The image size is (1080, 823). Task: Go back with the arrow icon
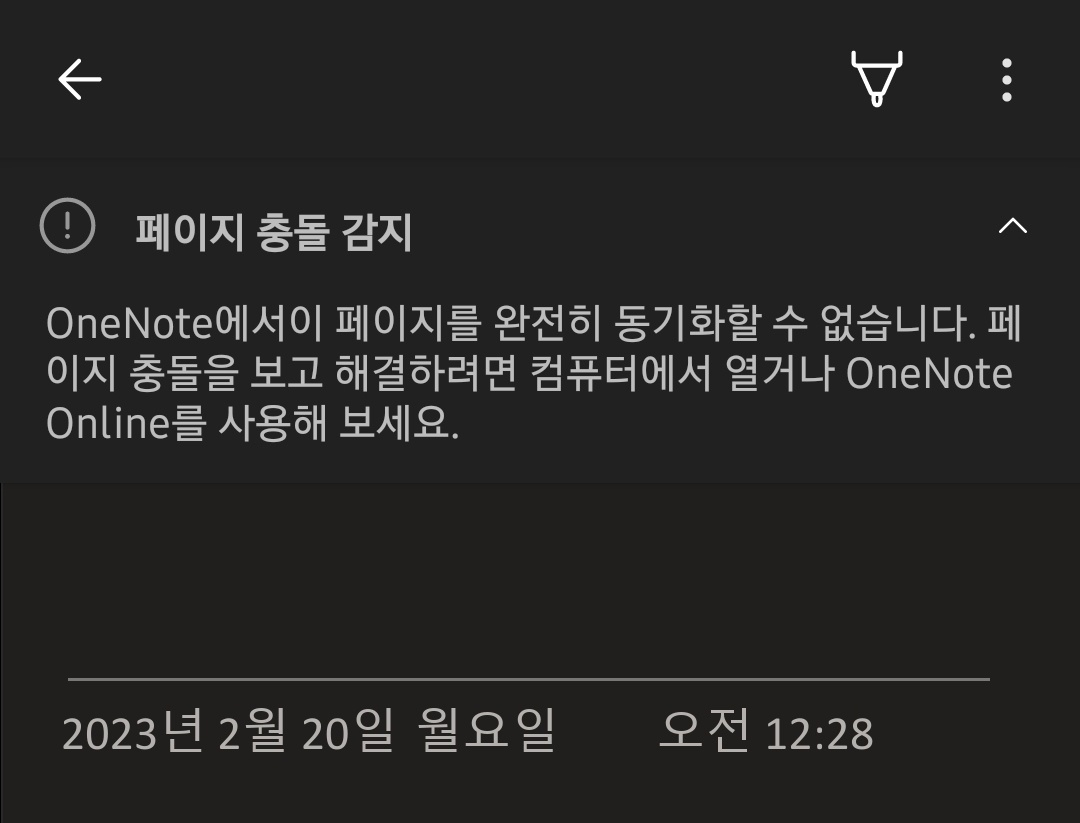coord(80,79)
